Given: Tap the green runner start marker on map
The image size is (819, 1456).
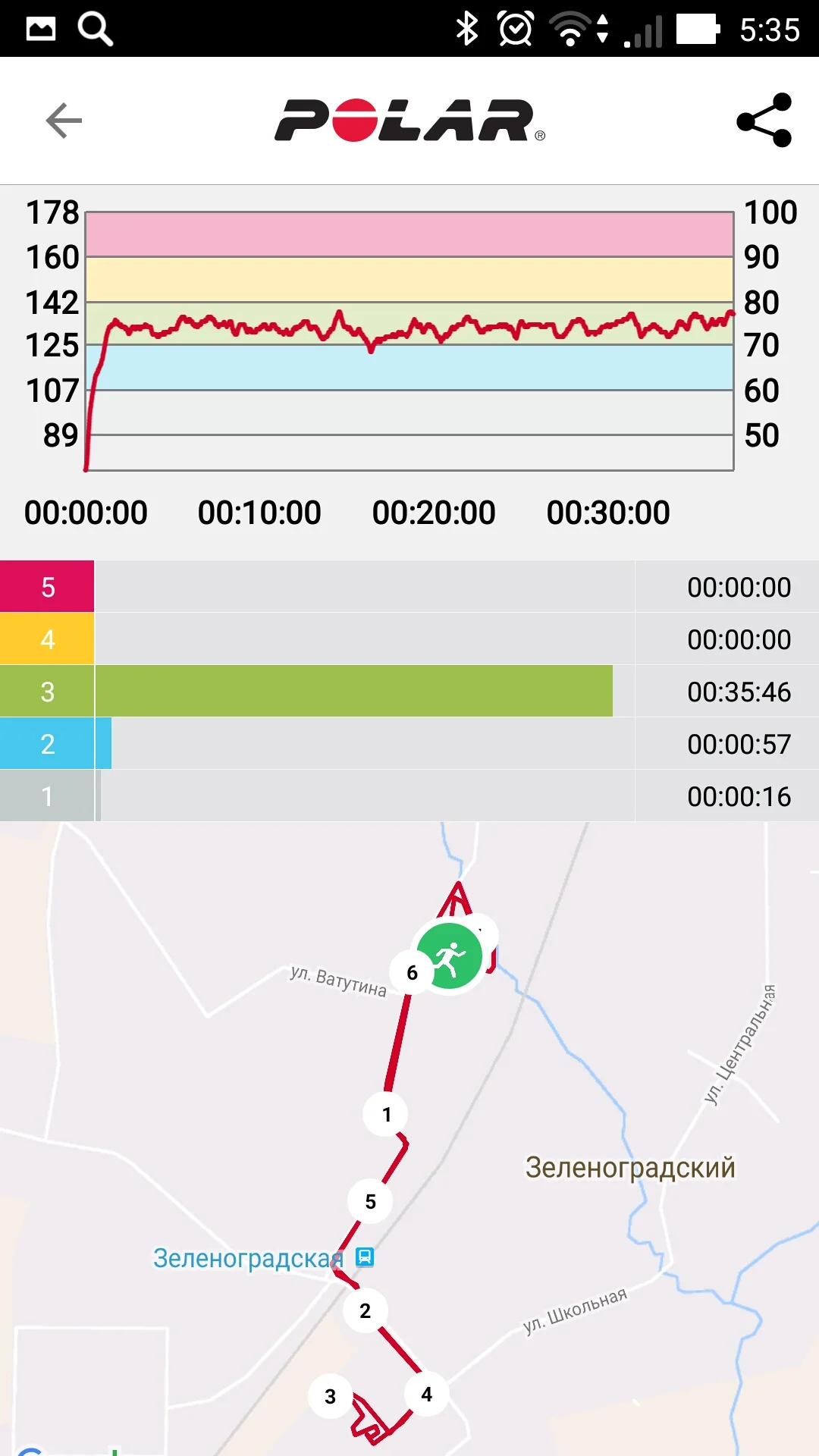Looking at the screenshot, I should click(x=450, y=955).
